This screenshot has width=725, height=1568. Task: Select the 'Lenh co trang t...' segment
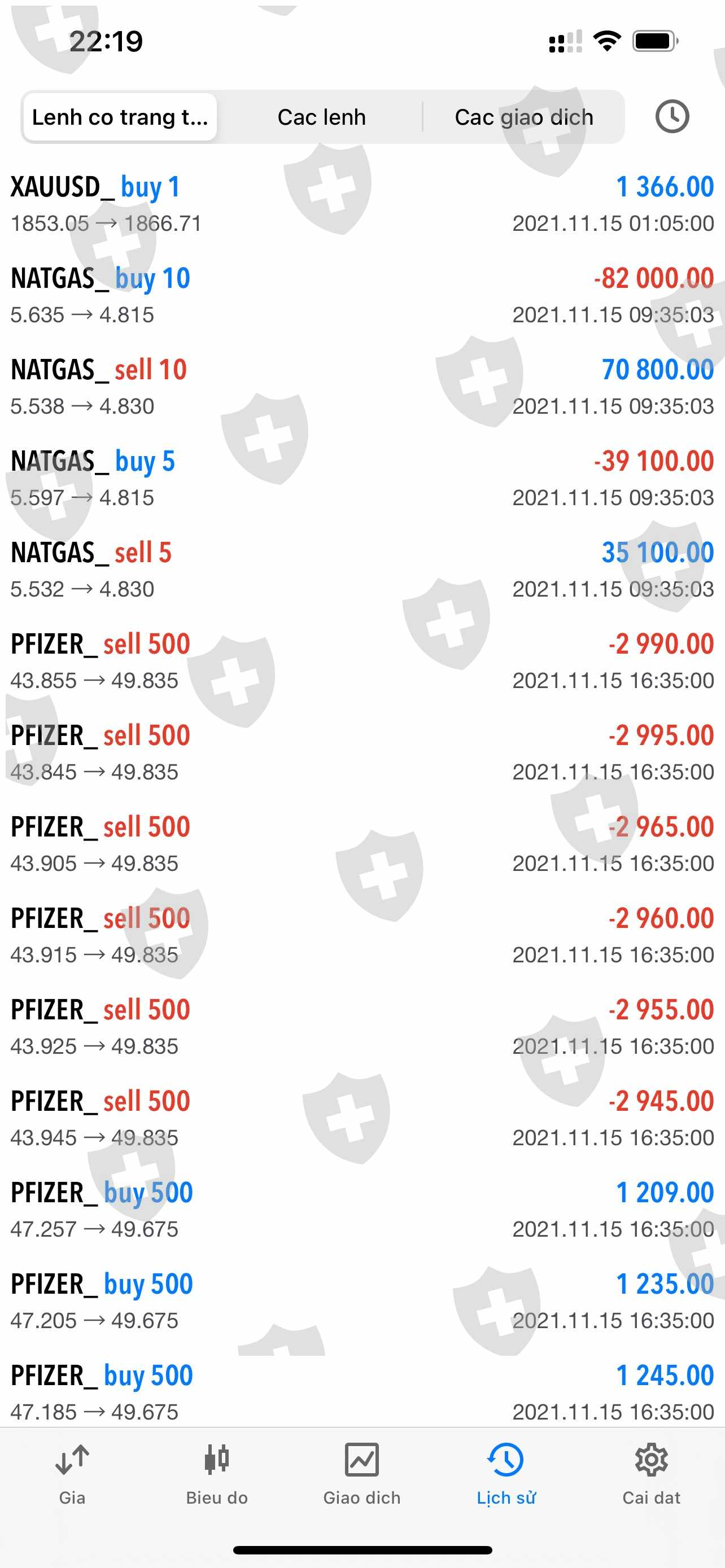120,117
